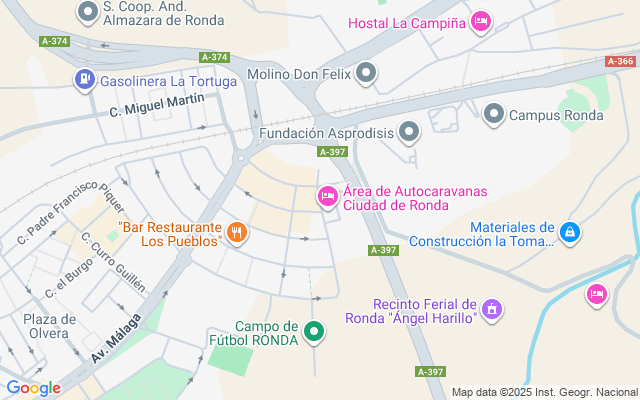Tap the Bar Restaurante Los Pueblos pin
The width and height of the screenshot is (640, 400).
[236, 233]
